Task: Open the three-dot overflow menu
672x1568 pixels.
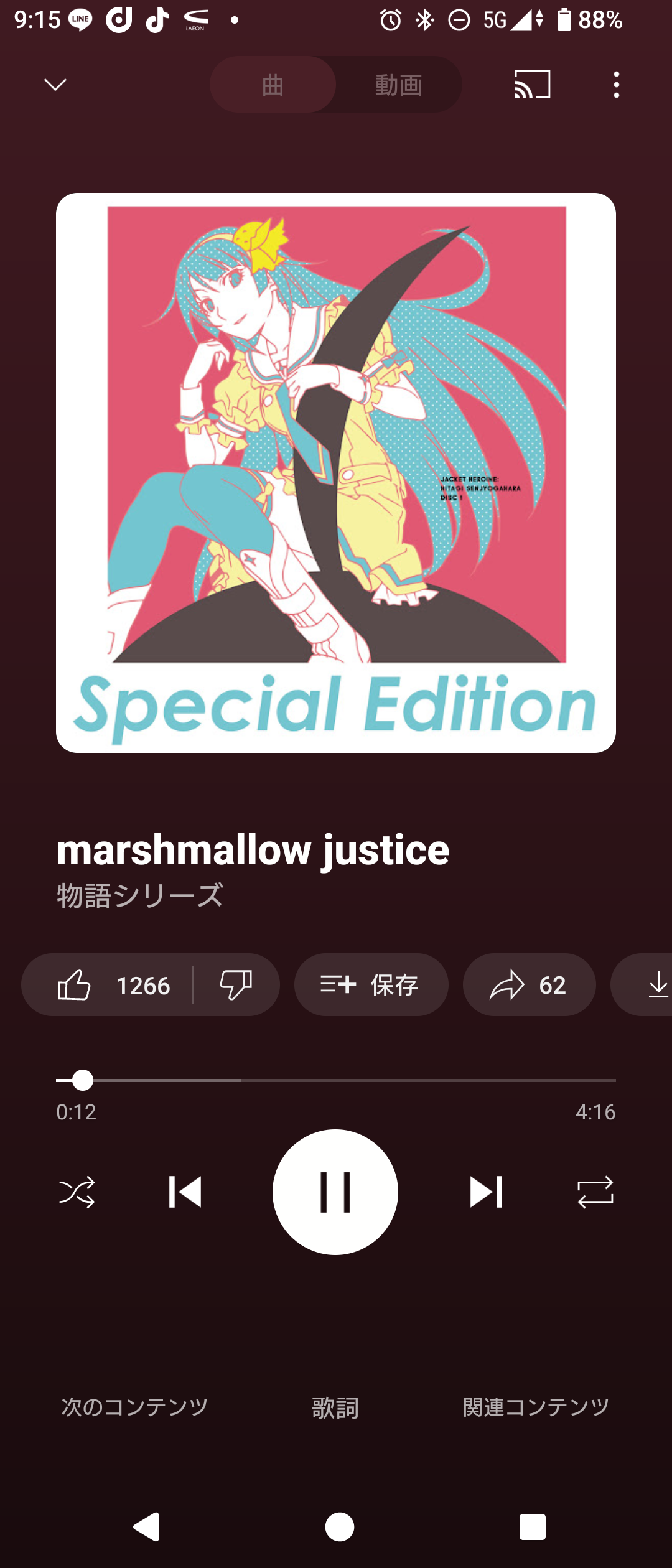Action: [616, 84]
